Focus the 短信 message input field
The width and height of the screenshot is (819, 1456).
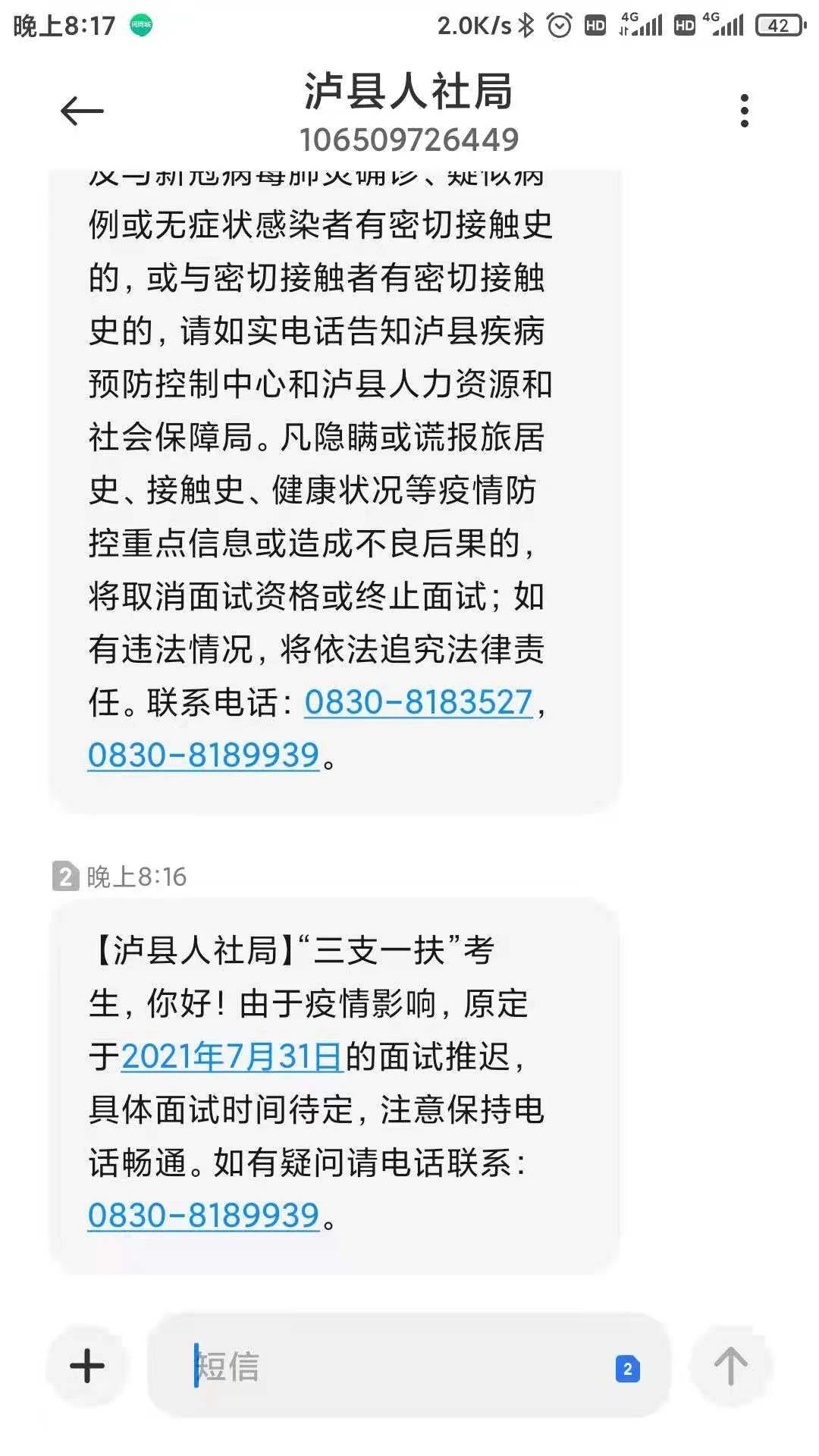tap(394, 1366)
